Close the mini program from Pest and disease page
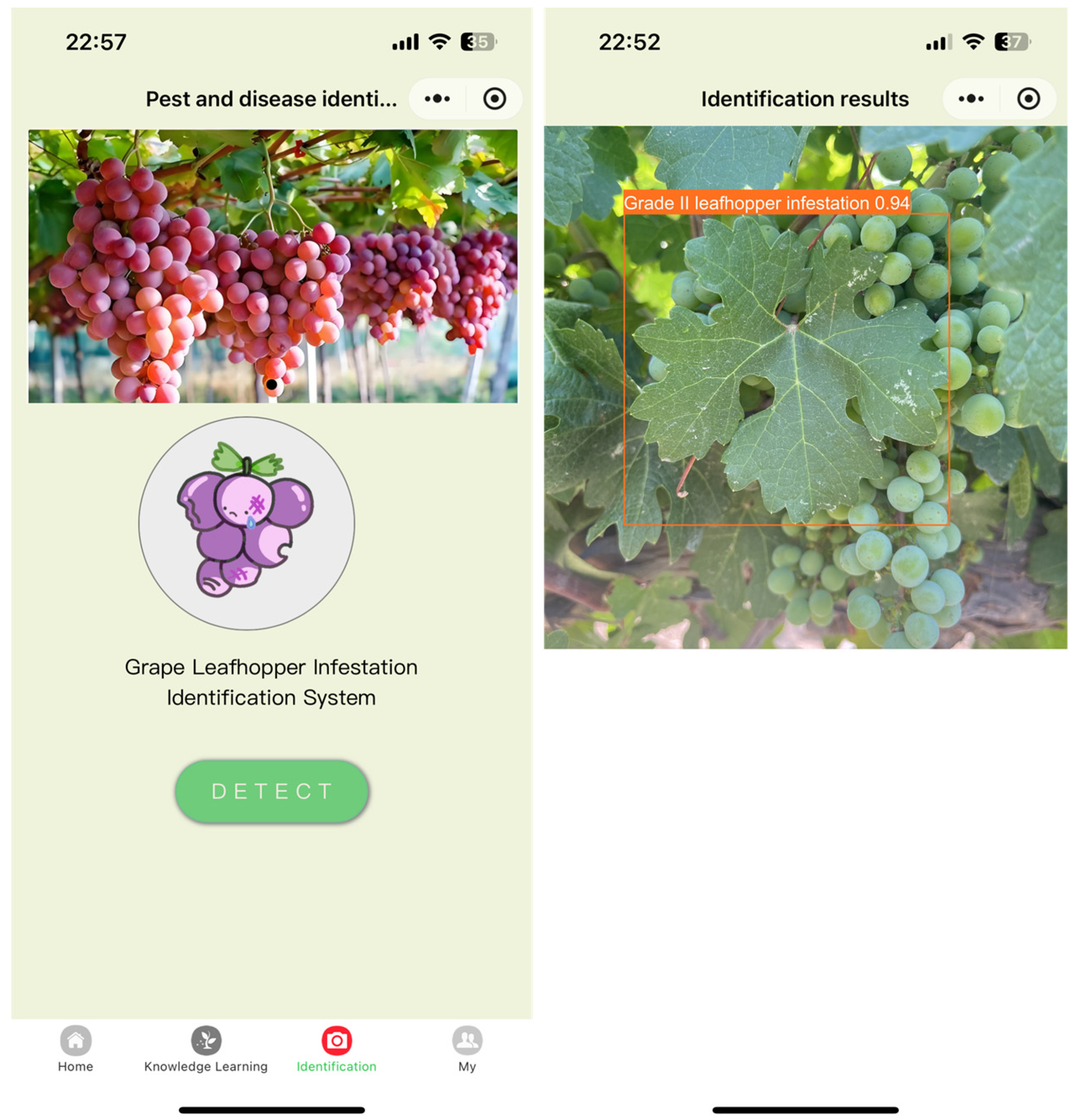1075x1120 pixels. (494, 99)
